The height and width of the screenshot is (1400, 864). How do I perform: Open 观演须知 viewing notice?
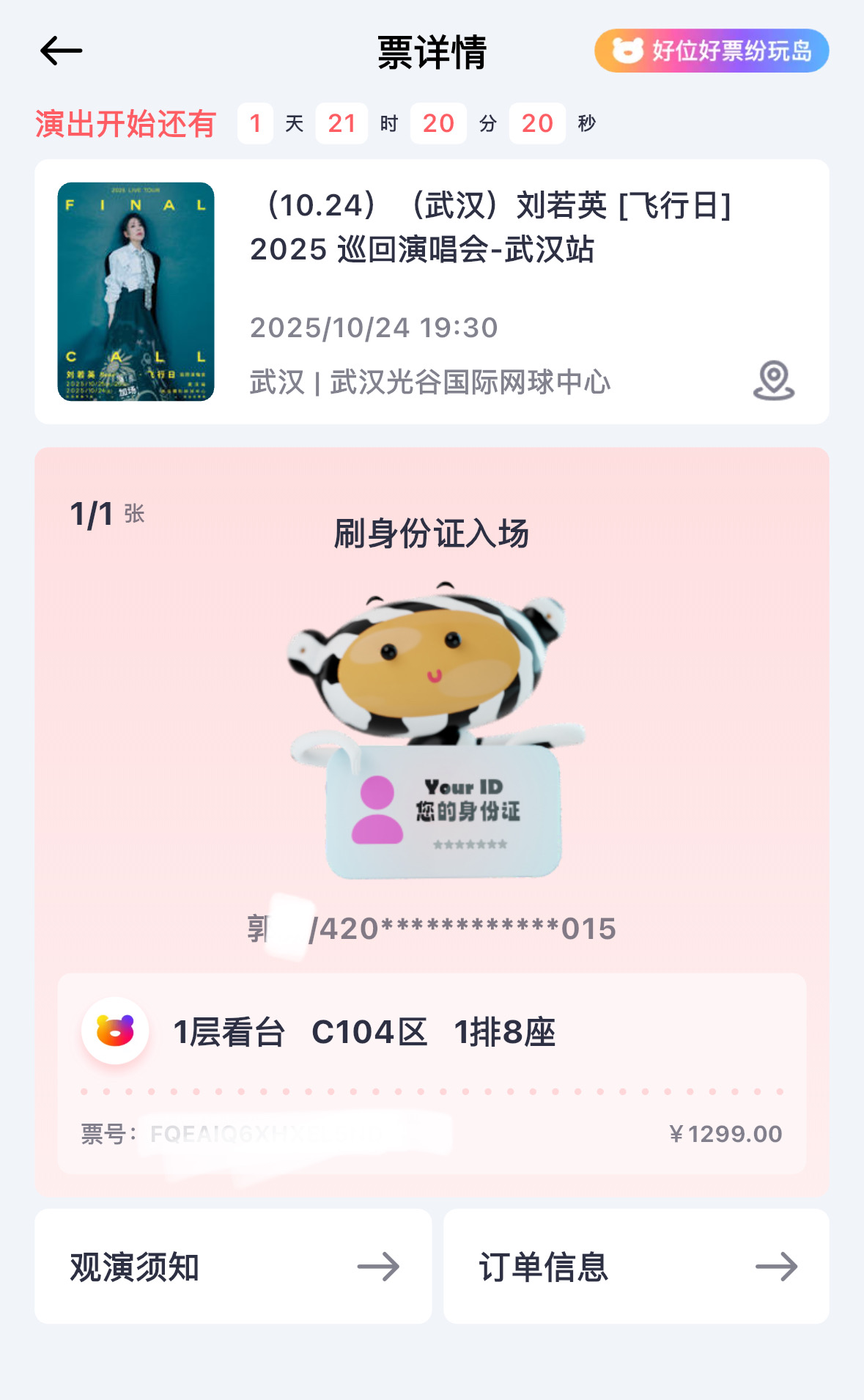tap(233, 1266)
